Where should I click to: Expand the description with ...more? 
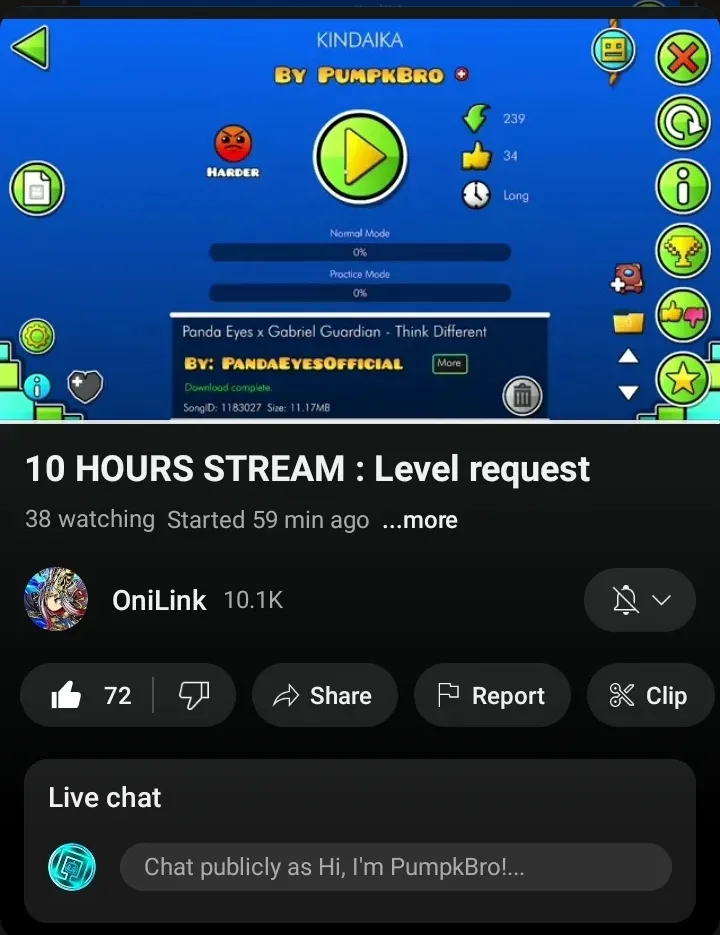(419, 520)
